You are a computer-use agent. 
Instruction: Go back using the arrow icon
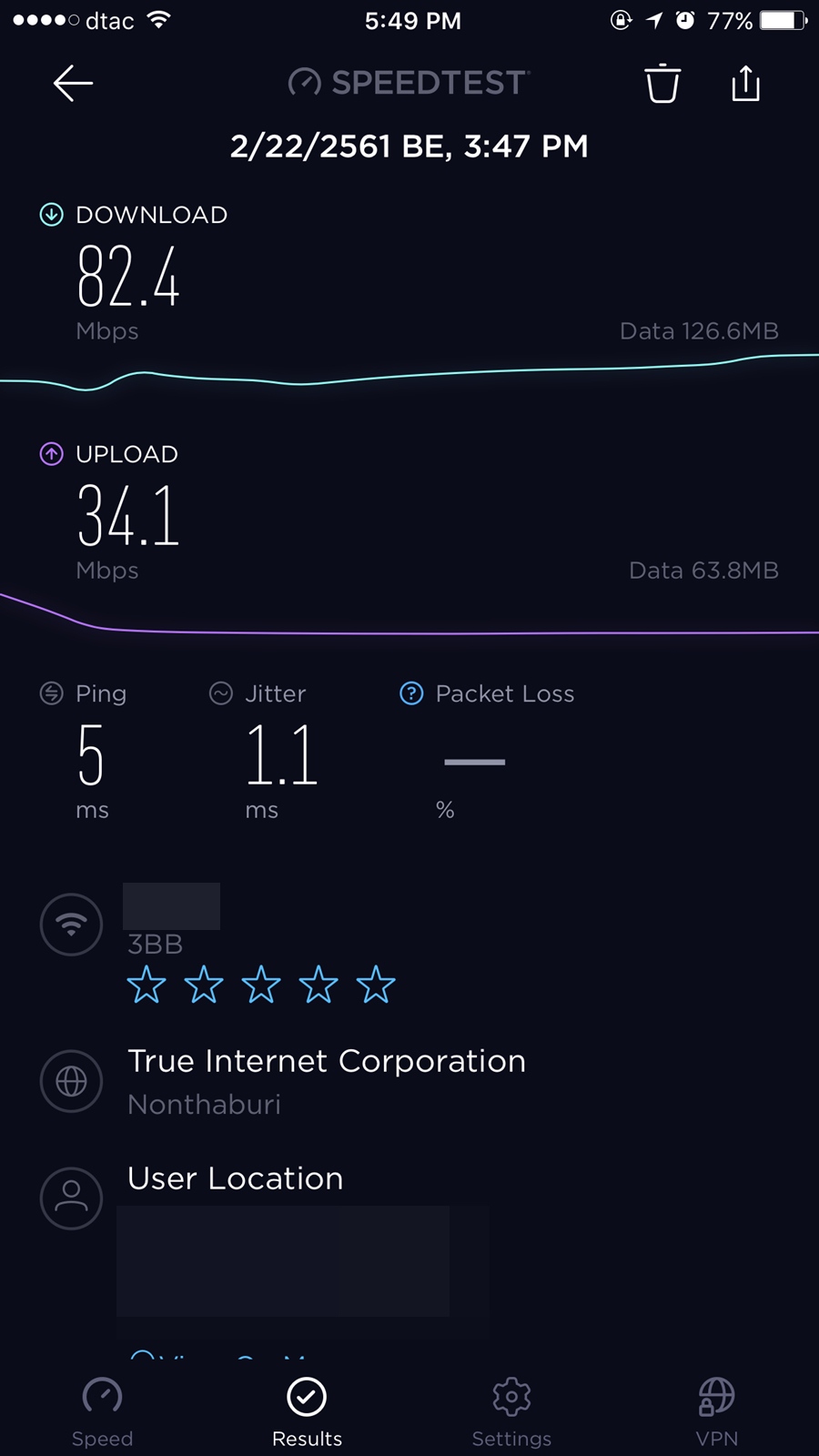[x=73, y=84]
